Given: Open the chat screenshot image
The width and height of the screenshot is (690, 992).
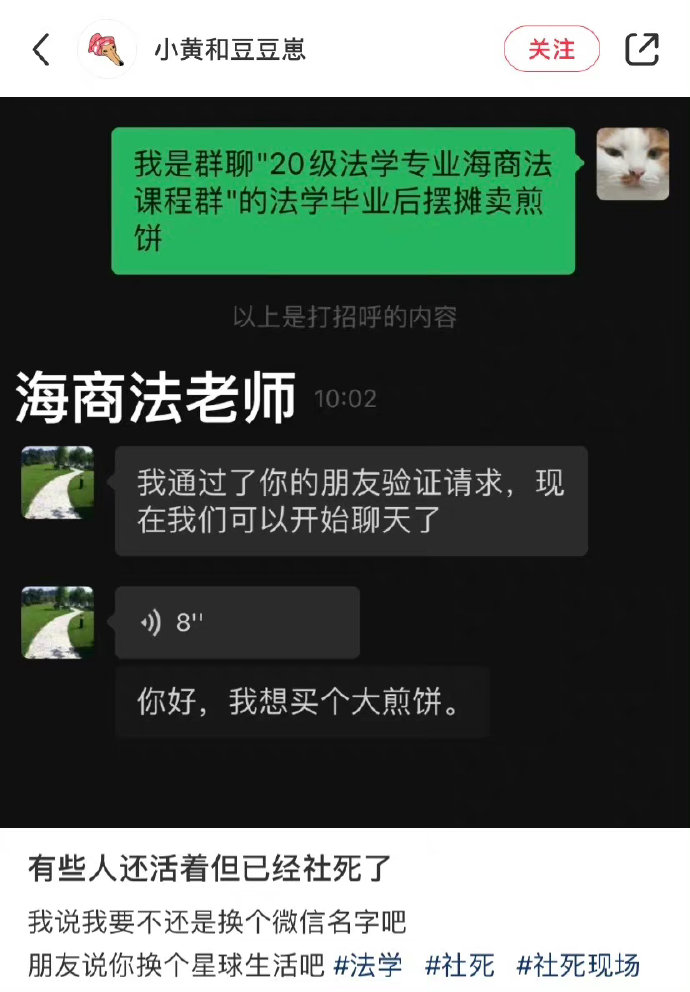Looking at the screenshot, I should coord(345,460).
